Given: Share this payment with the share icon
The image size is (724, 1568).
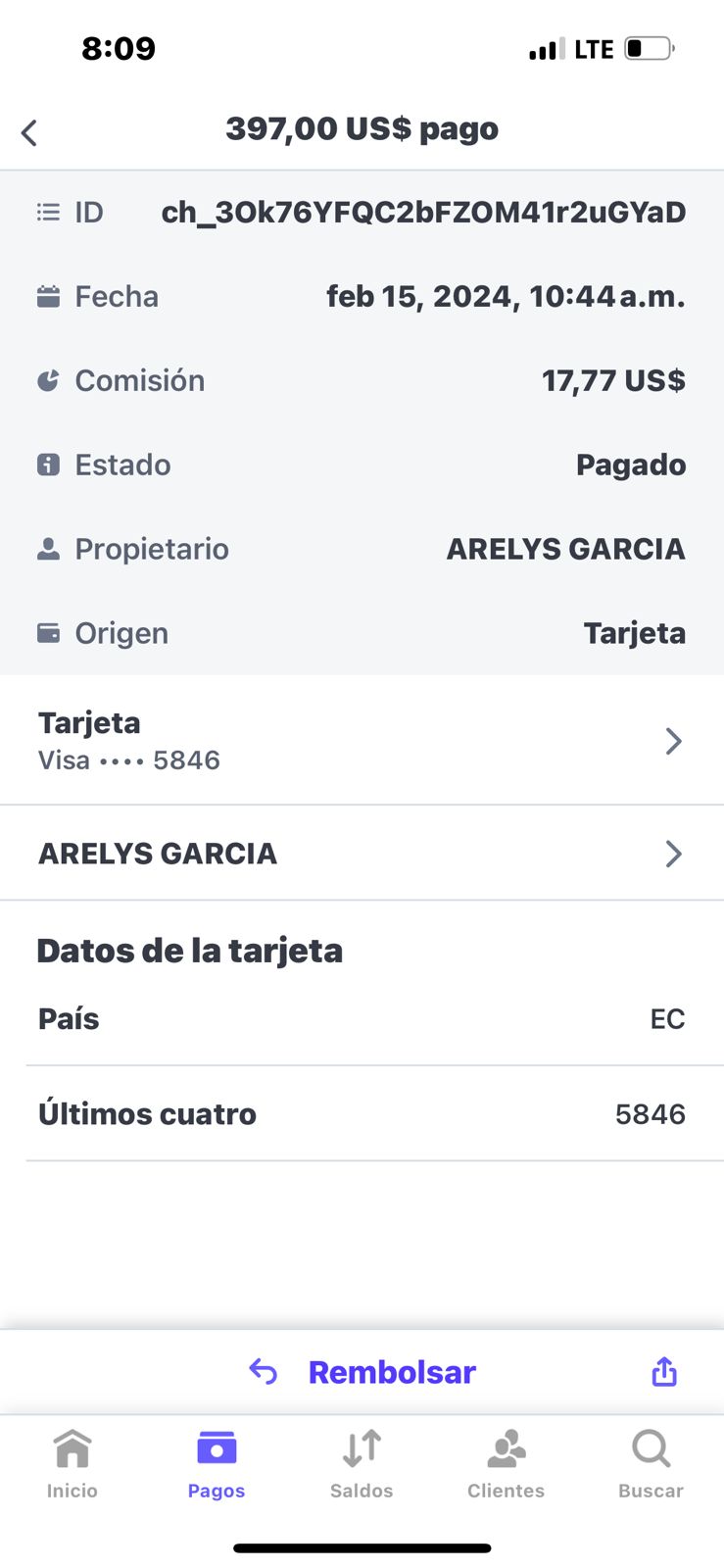Looking at the screenshot, I should click(x=664, y=1371).
